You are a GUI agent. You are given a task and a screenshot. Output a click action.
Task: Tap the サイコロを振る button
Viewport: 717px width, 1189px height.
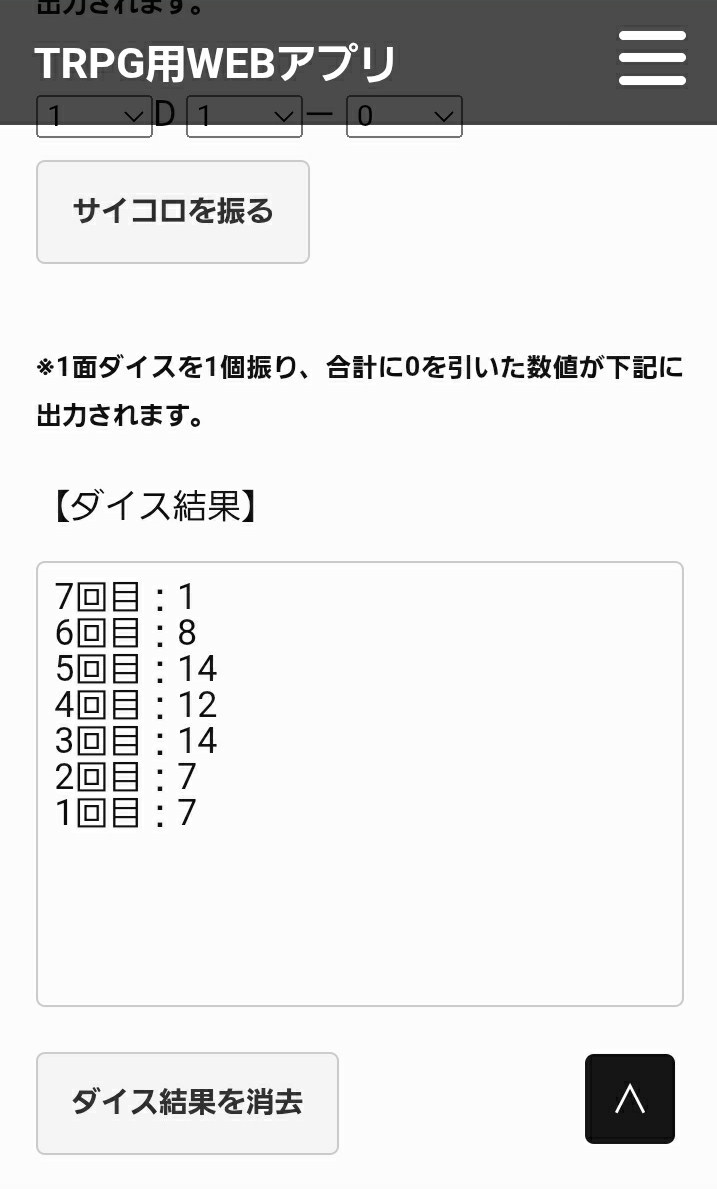click(x=173, y=212)
